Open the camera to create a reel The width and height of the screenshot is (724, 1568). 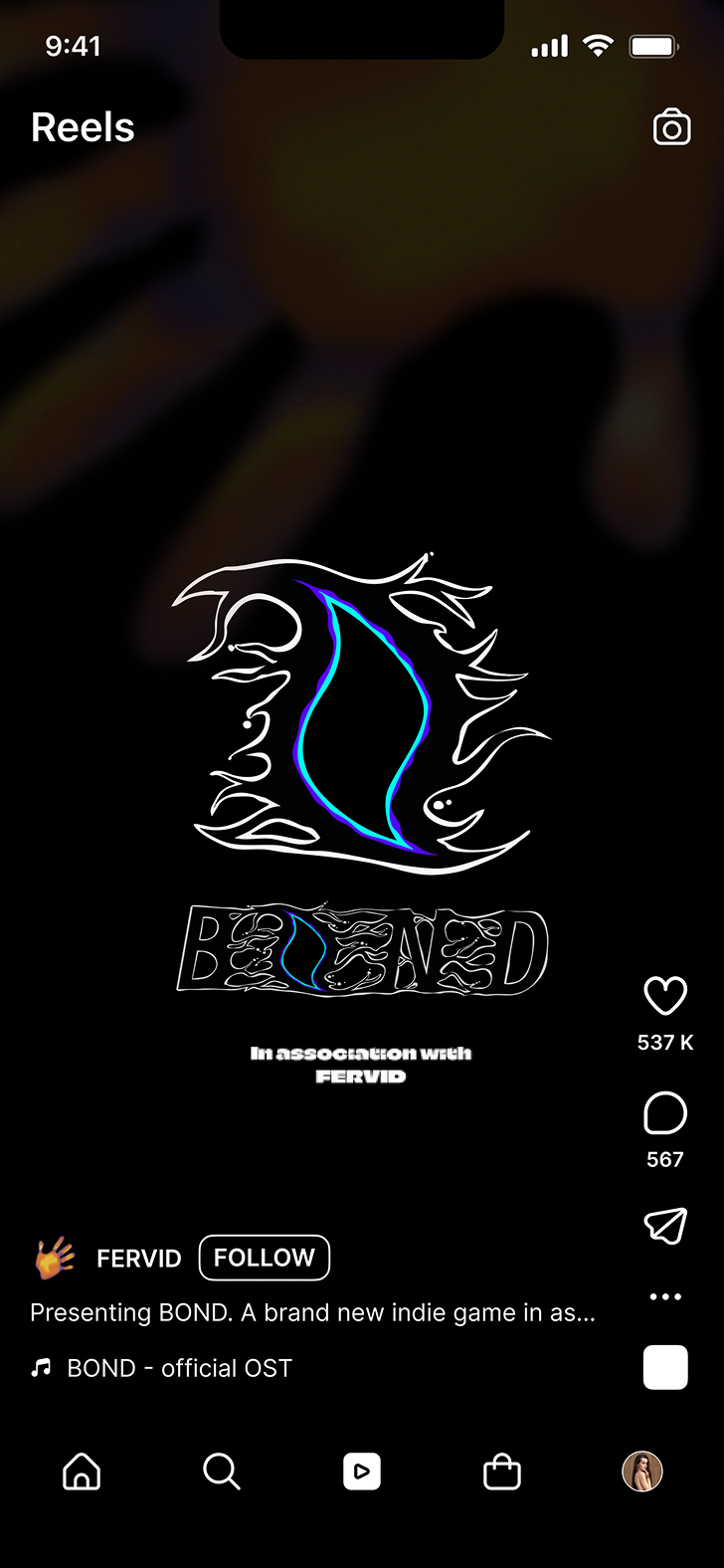tap(671, 128)
